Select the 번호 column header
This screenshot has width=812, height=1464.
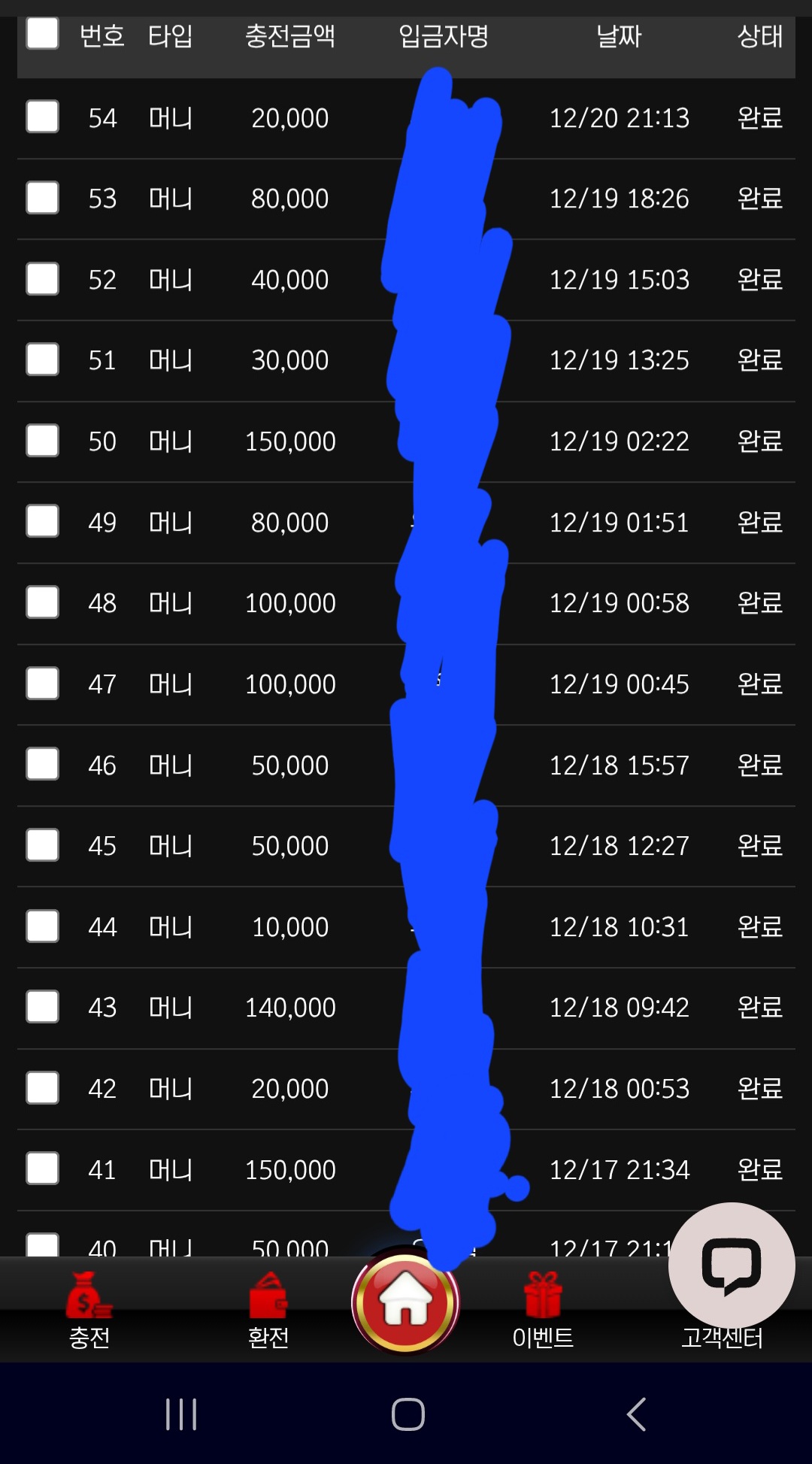click(100, 35)
